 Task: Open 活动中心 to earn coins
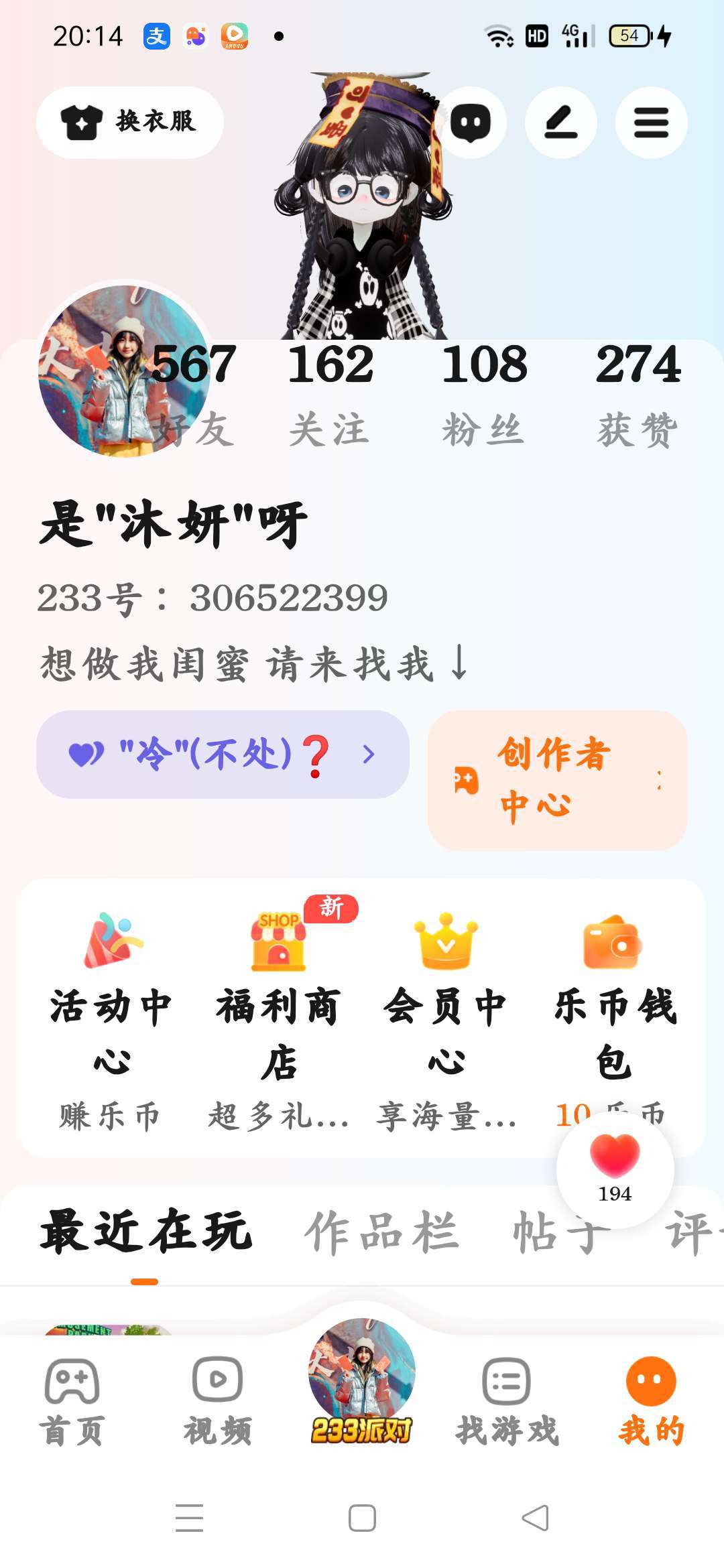tap(111, 1019)
